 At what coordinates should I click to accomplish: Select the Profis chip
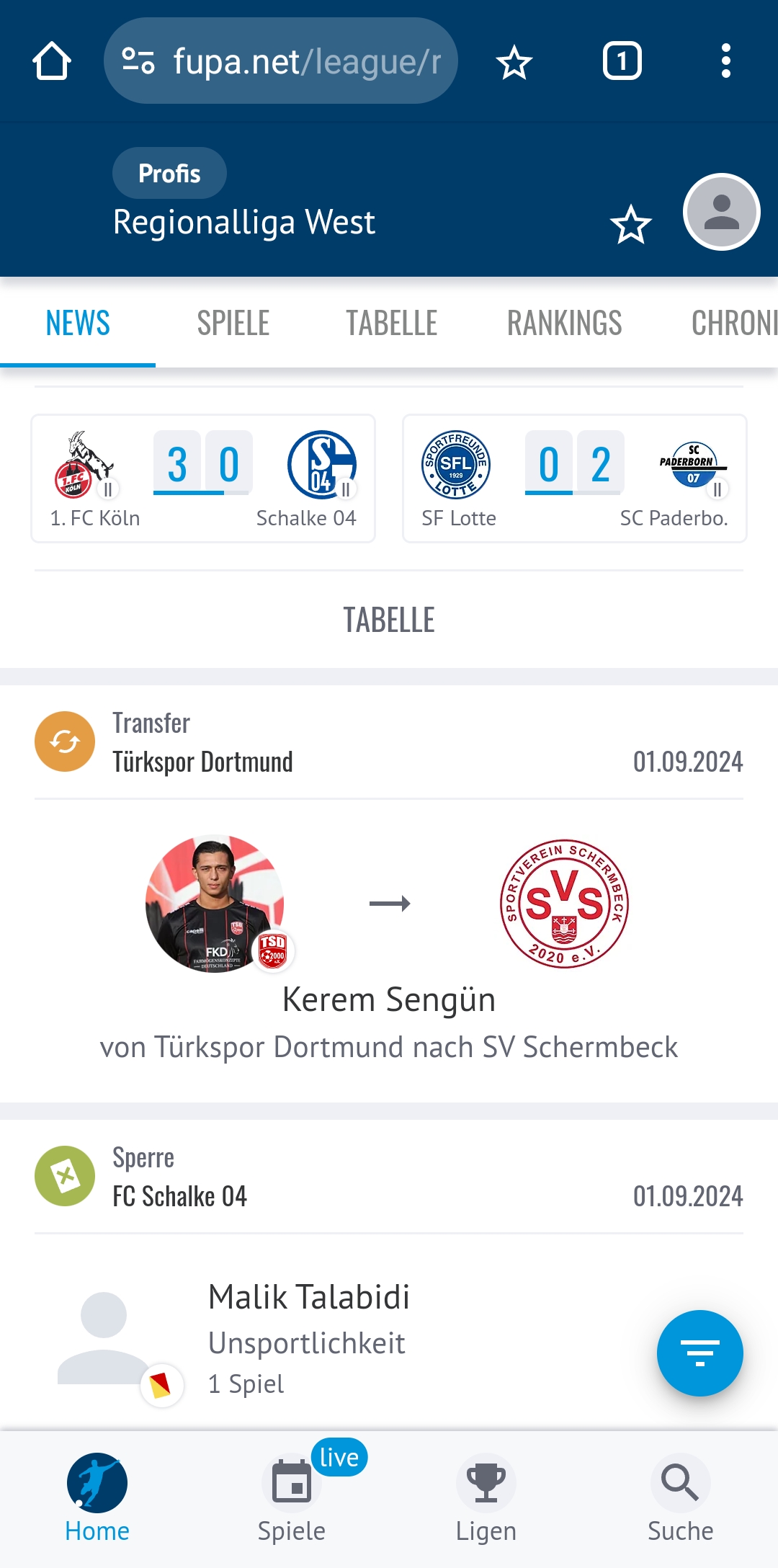click(169, 173)
